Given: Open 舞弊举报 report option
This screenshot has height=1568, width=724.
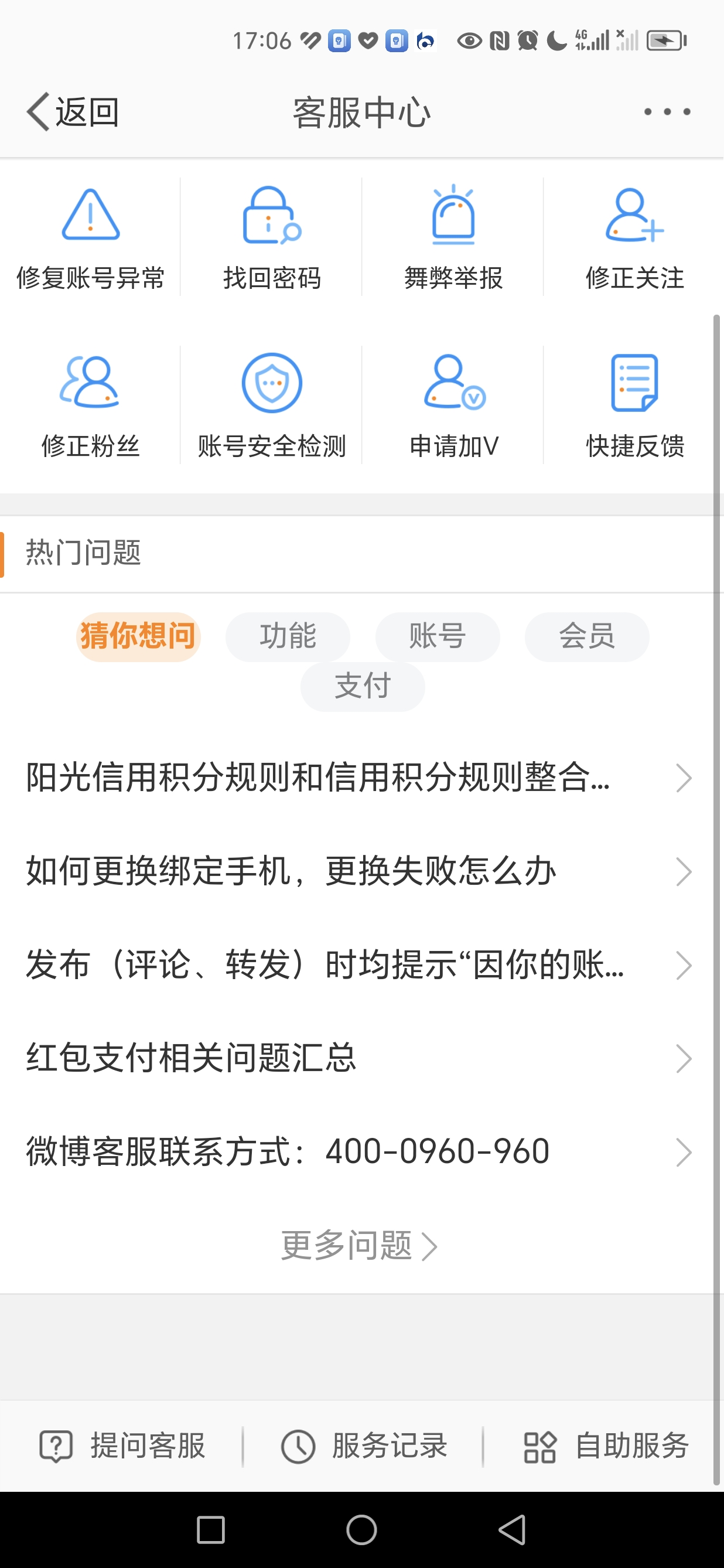Looking at the screenshot, I should tap(453, 238).
